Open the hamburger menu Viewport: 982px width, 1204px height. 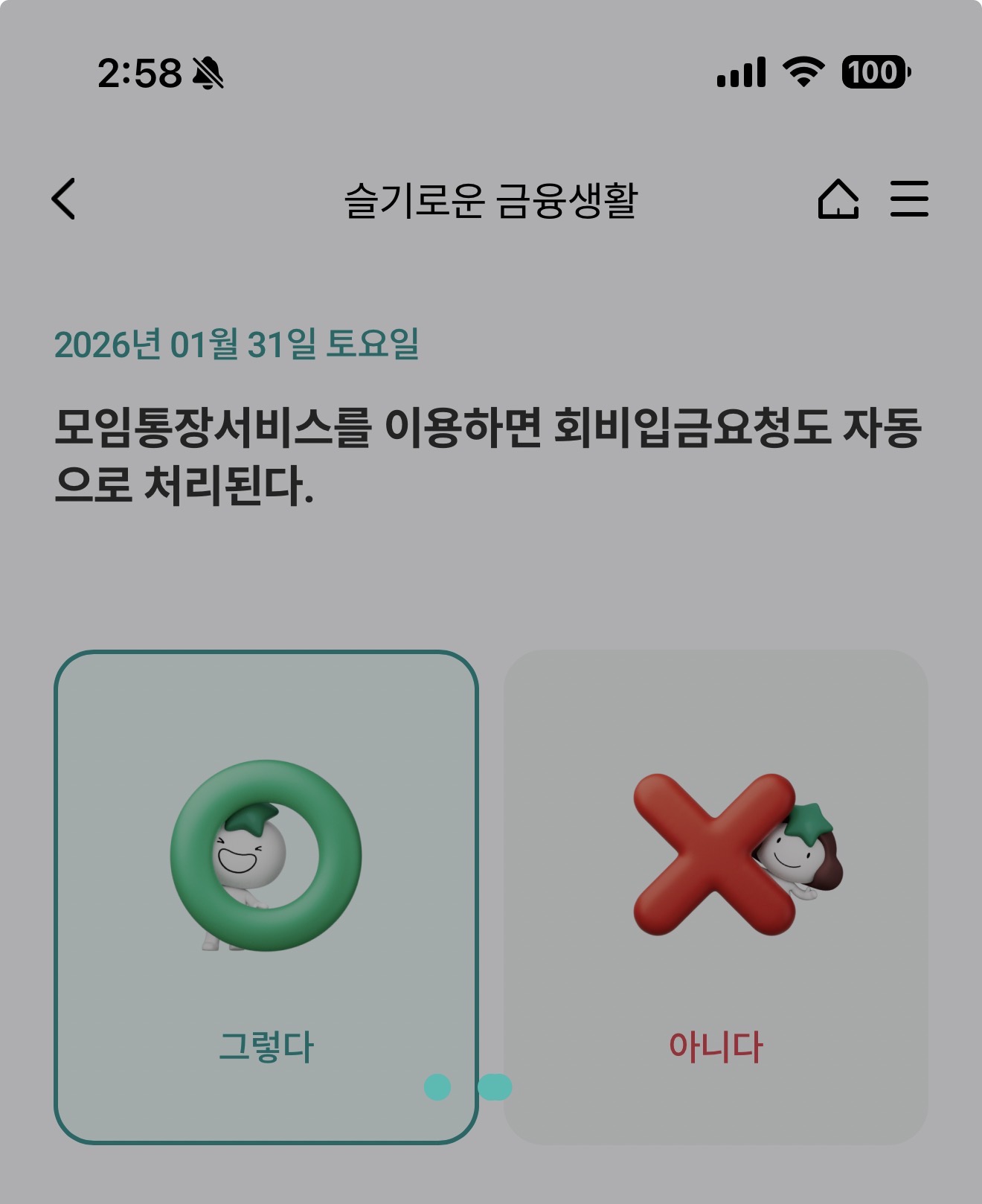[909, 199]
